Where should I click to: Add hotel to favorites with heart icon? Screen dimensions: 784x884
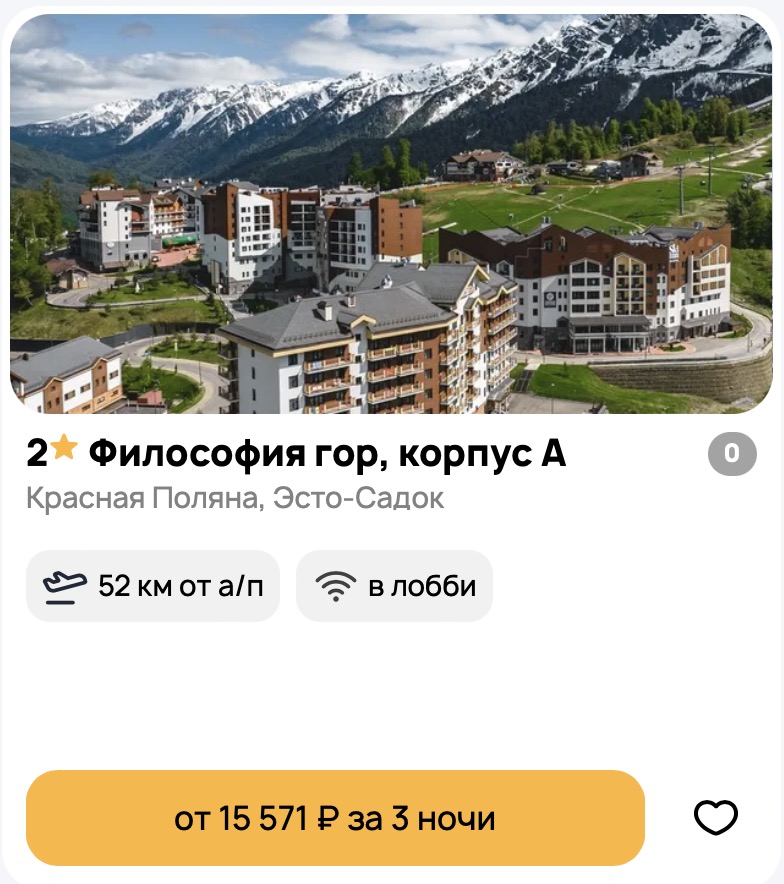point(715,818)
